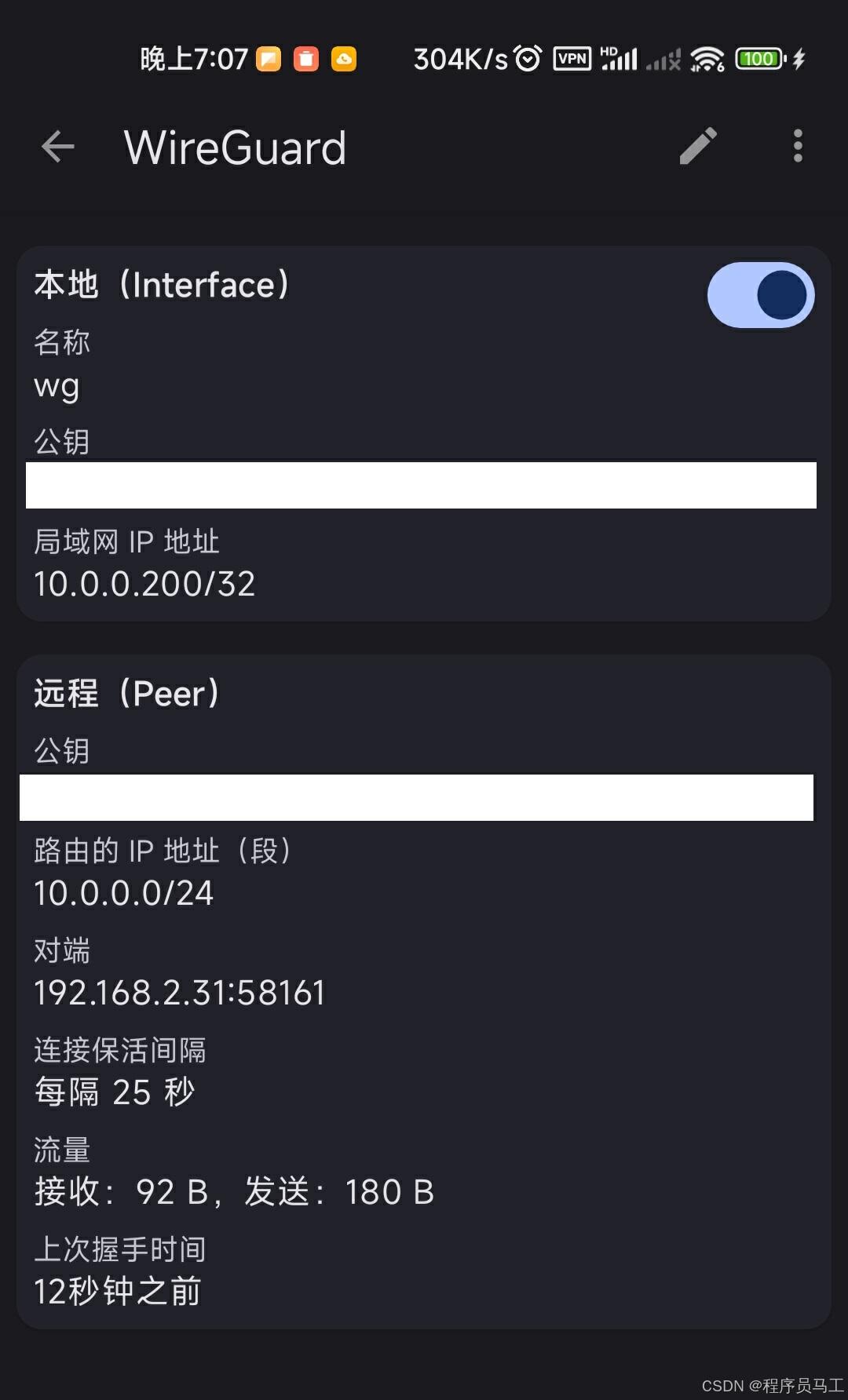Tap the charging bolt icon in status bar
Screen dimensions: 848x1400
tap(799, 59)
